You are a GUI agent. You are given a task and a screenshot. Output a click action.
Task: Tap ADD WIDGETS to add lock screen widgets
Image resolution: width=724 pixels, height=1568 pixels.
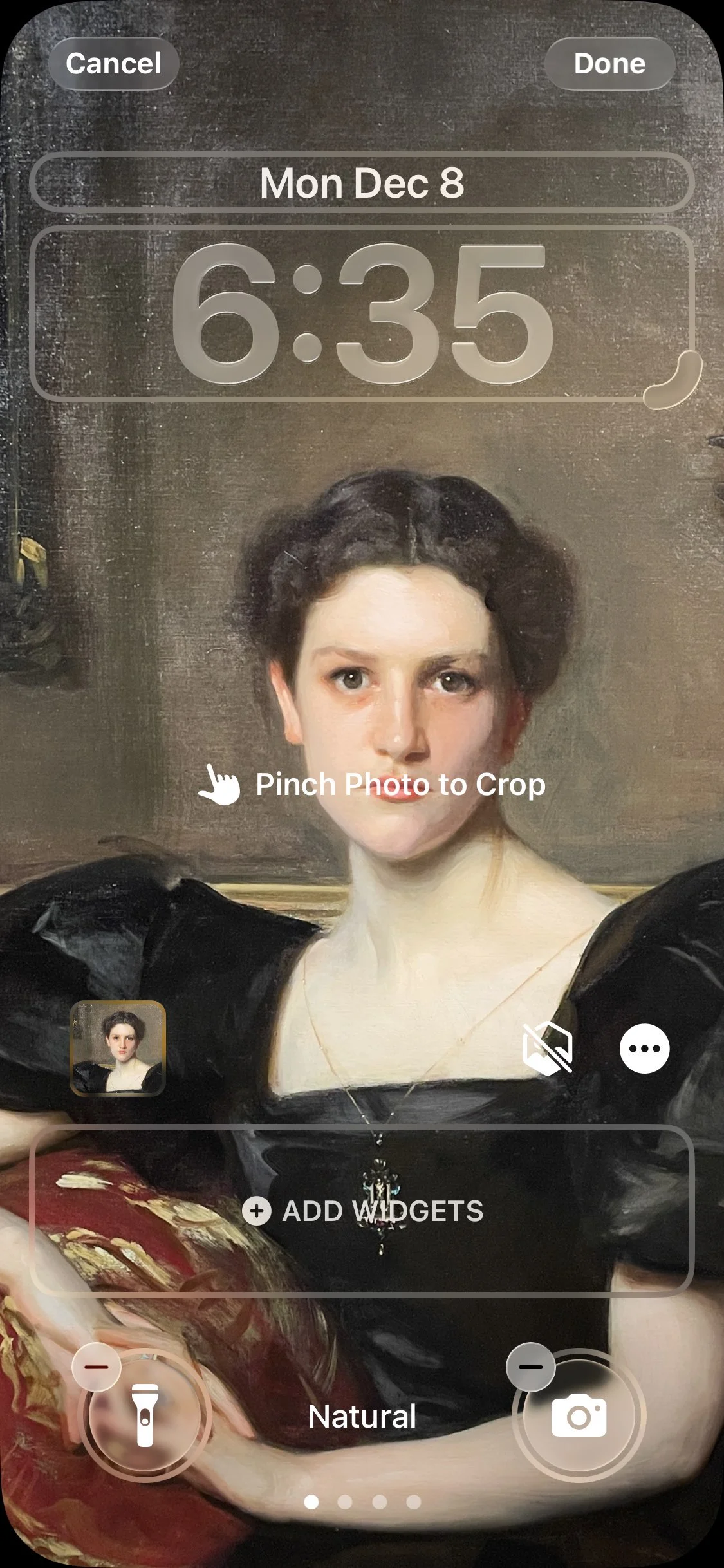(362, 1211)
